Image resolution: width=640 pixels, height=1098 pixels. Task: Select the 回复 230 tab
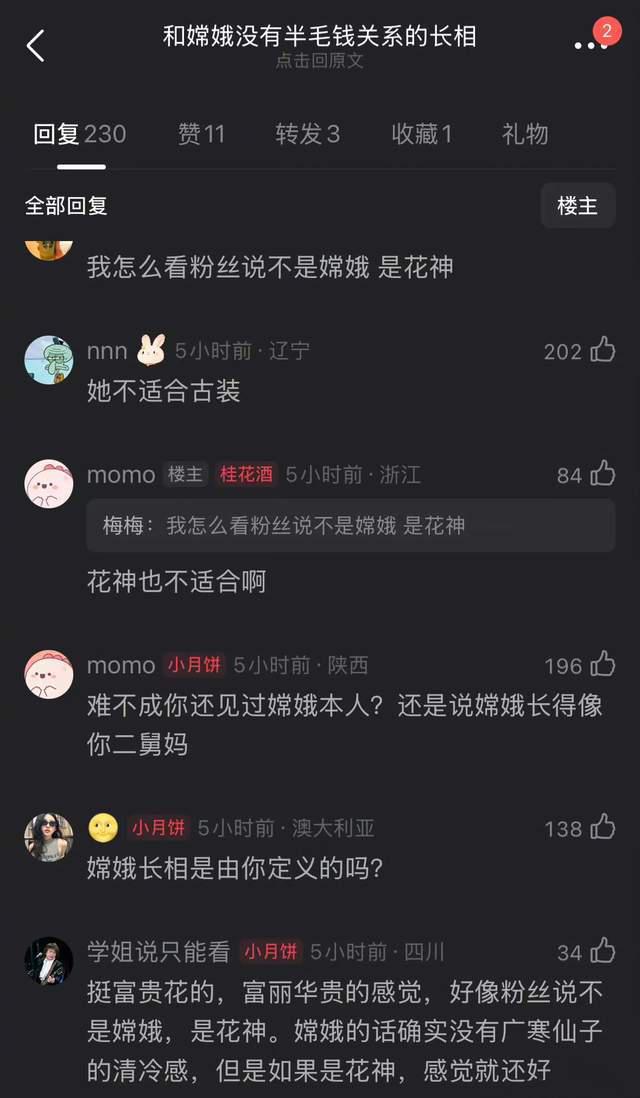click(80, 134)
